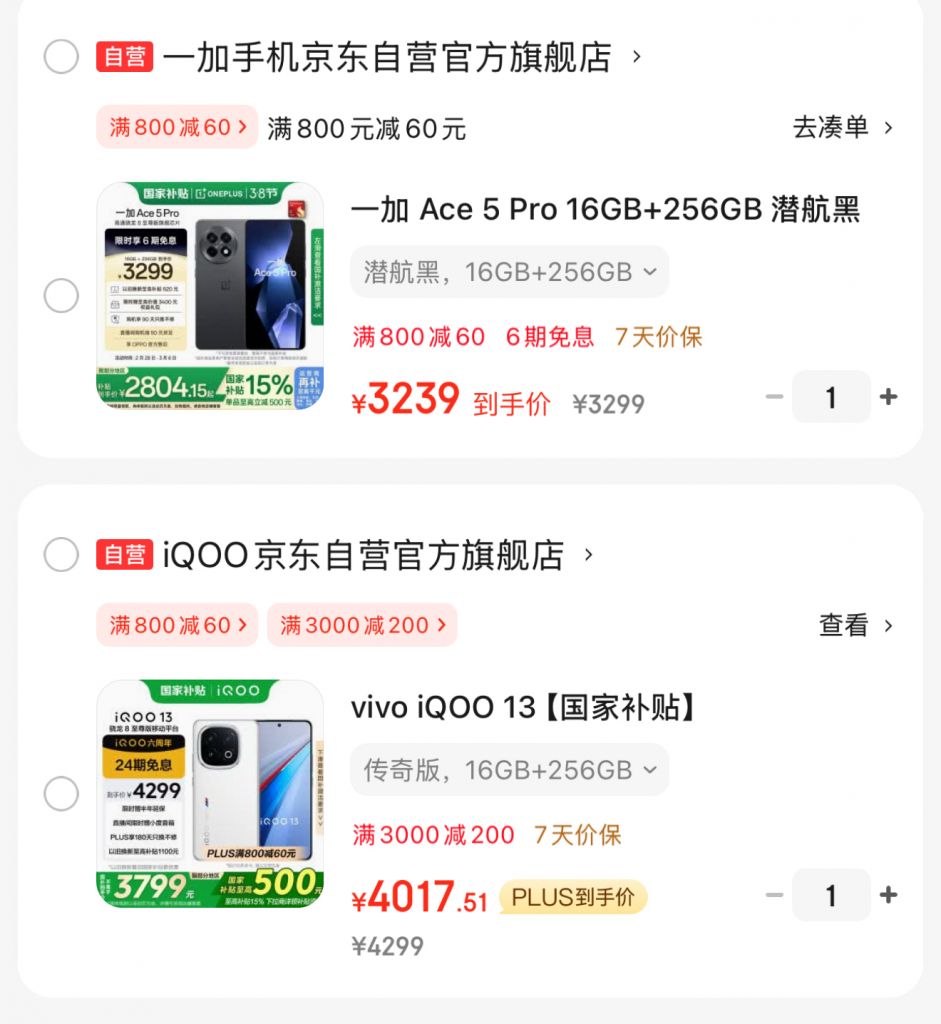941x1024 pixels.
Task: Open the 满3000减200 coupon details
Action: tap(363, 625)
